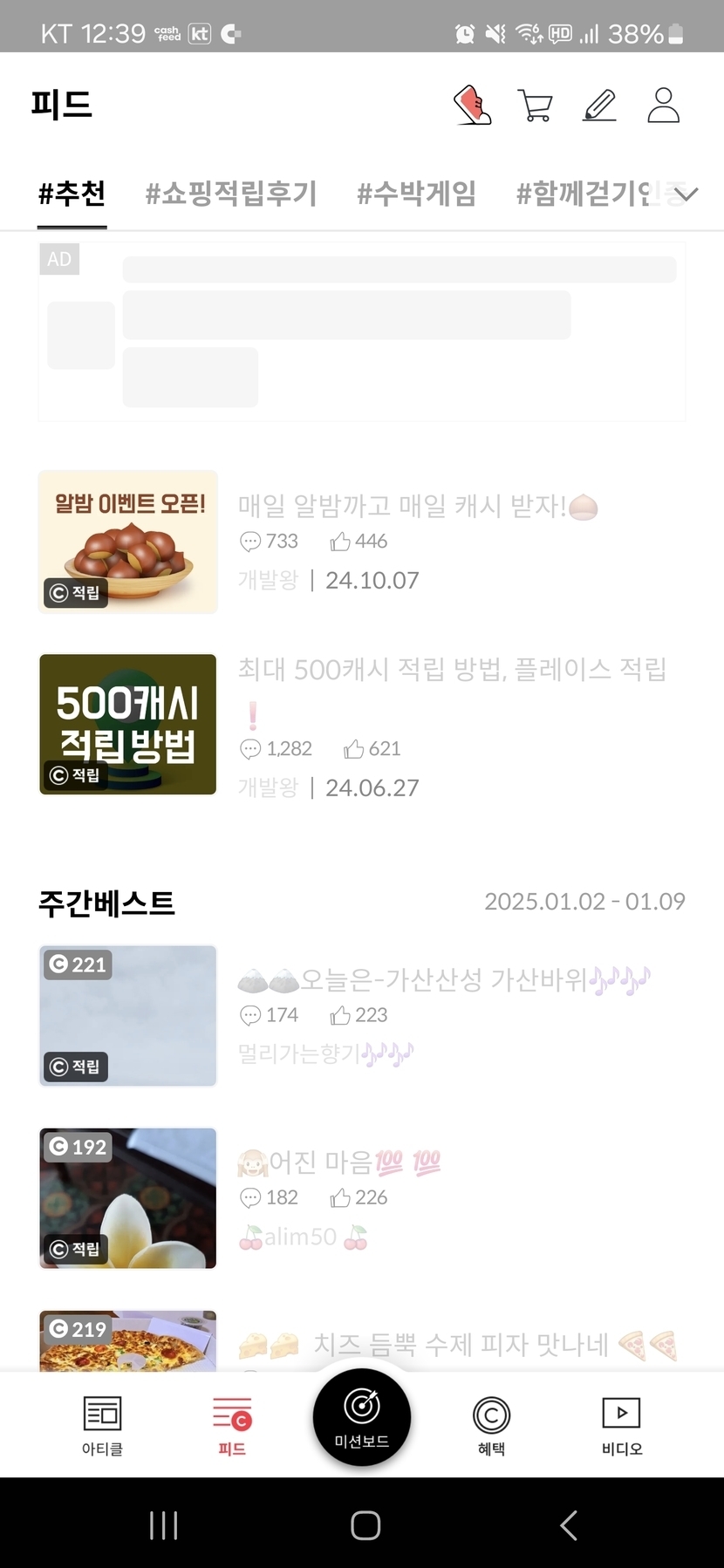Open my profile page

point(663,106)
